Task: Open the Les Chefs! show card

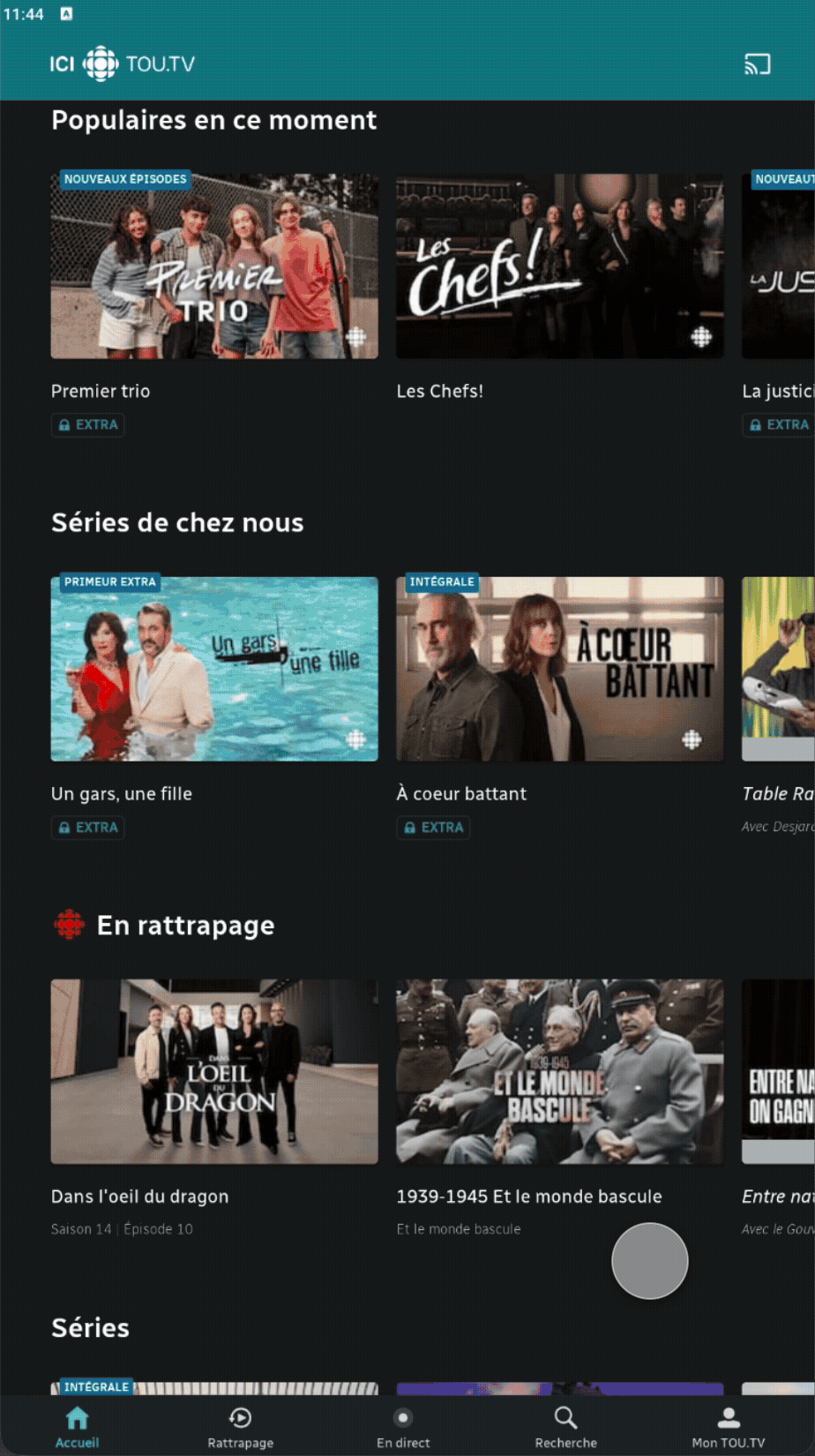Action: (x=559, y=266)
